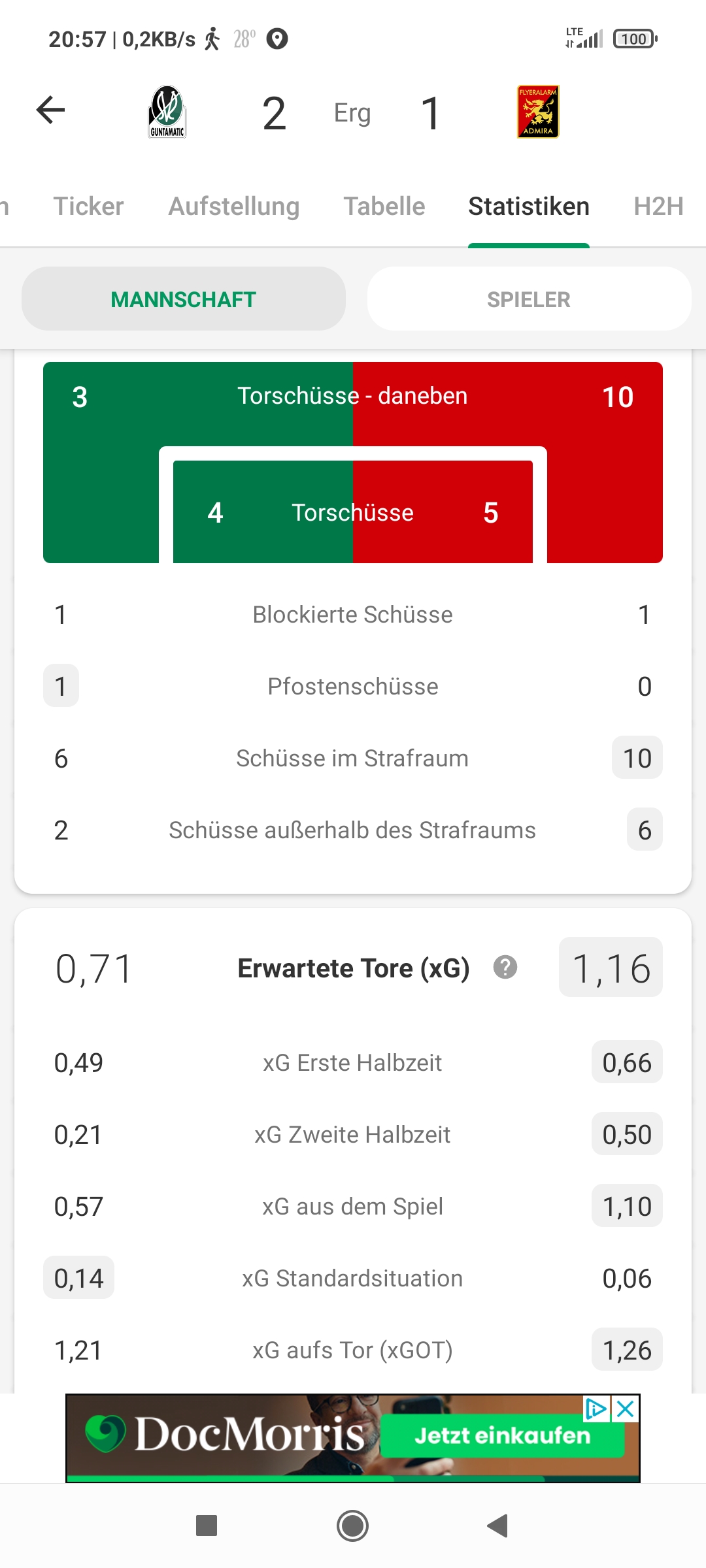Show Mannschaft statistics

tap(184, 299)
